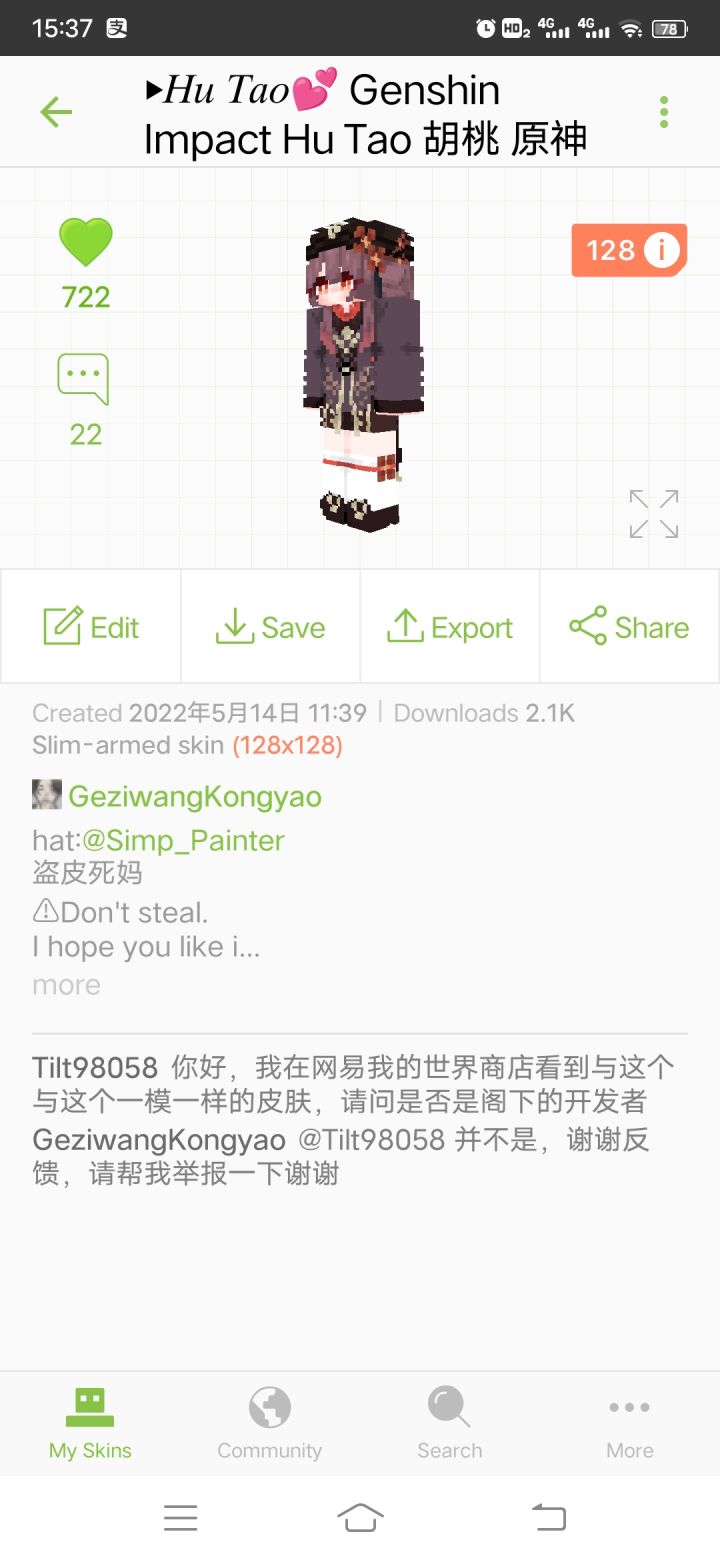Expand the skin preview to fullscreen
720x1560 pixels.
point(654,514)
